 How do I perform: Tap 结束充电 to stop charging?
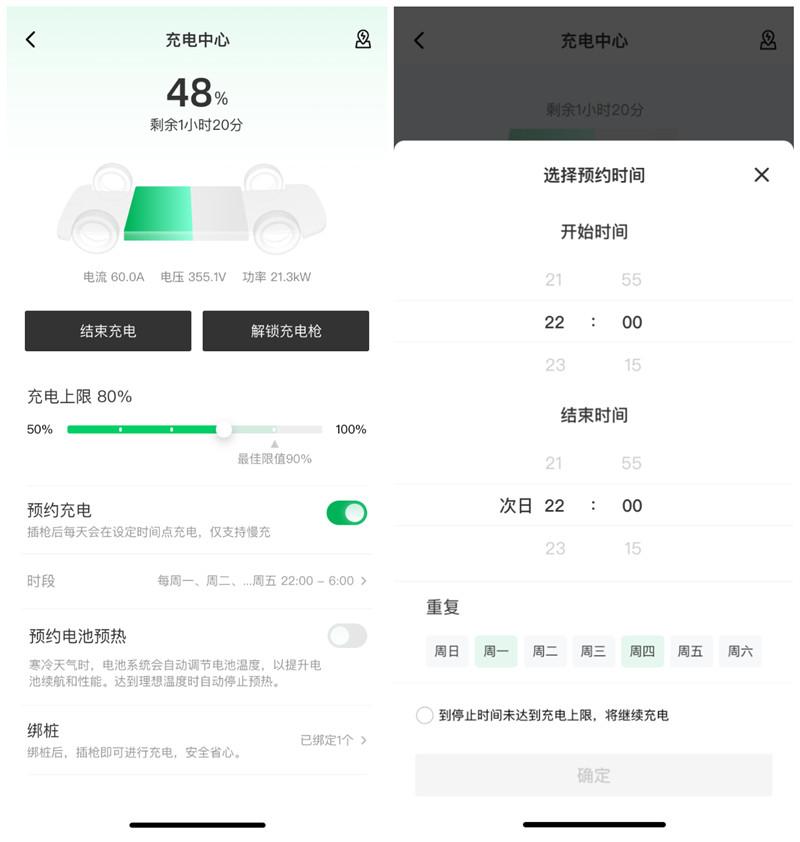108,331
